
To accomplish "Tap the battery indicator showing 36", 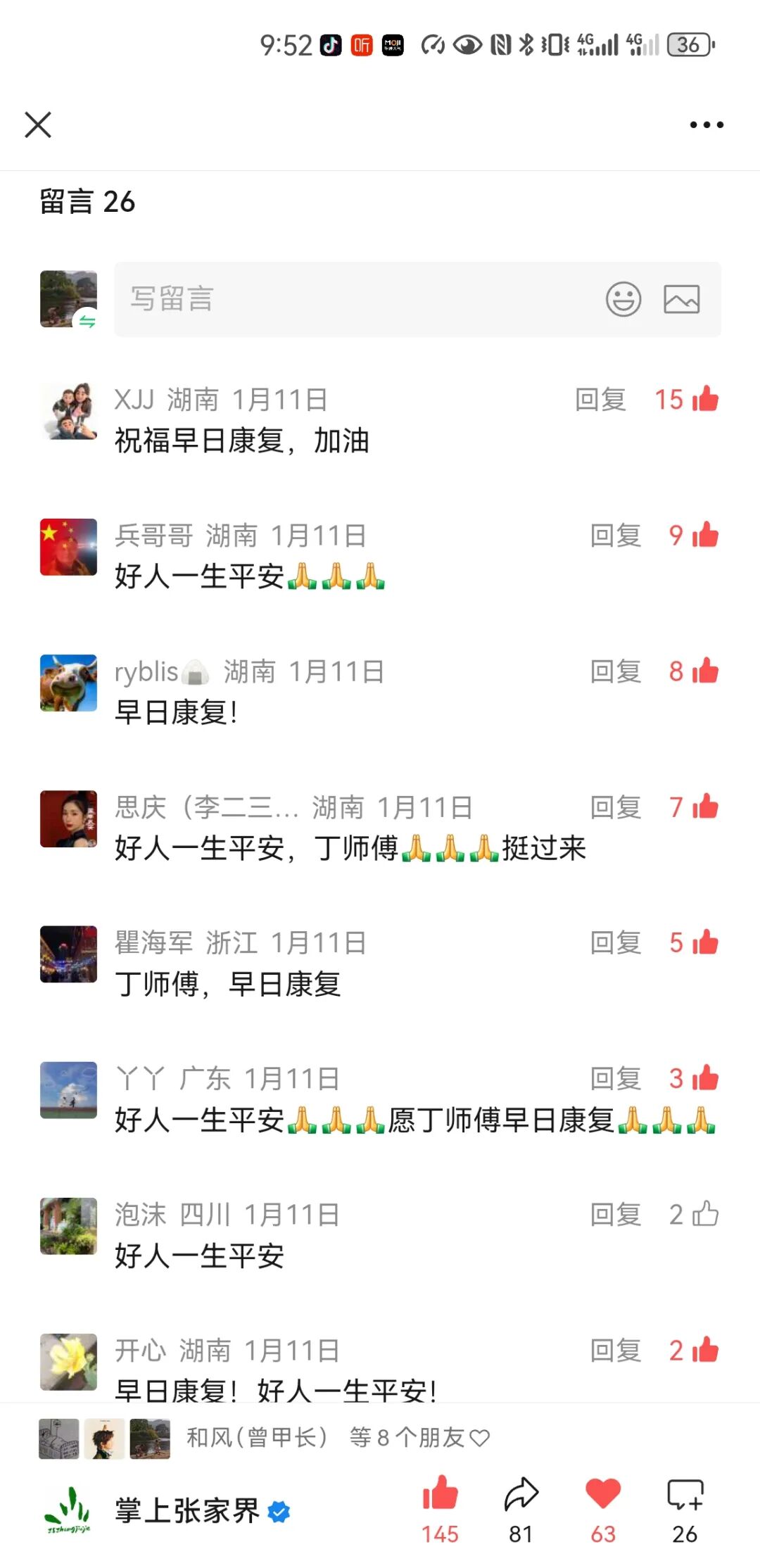I will click(689, 45).
